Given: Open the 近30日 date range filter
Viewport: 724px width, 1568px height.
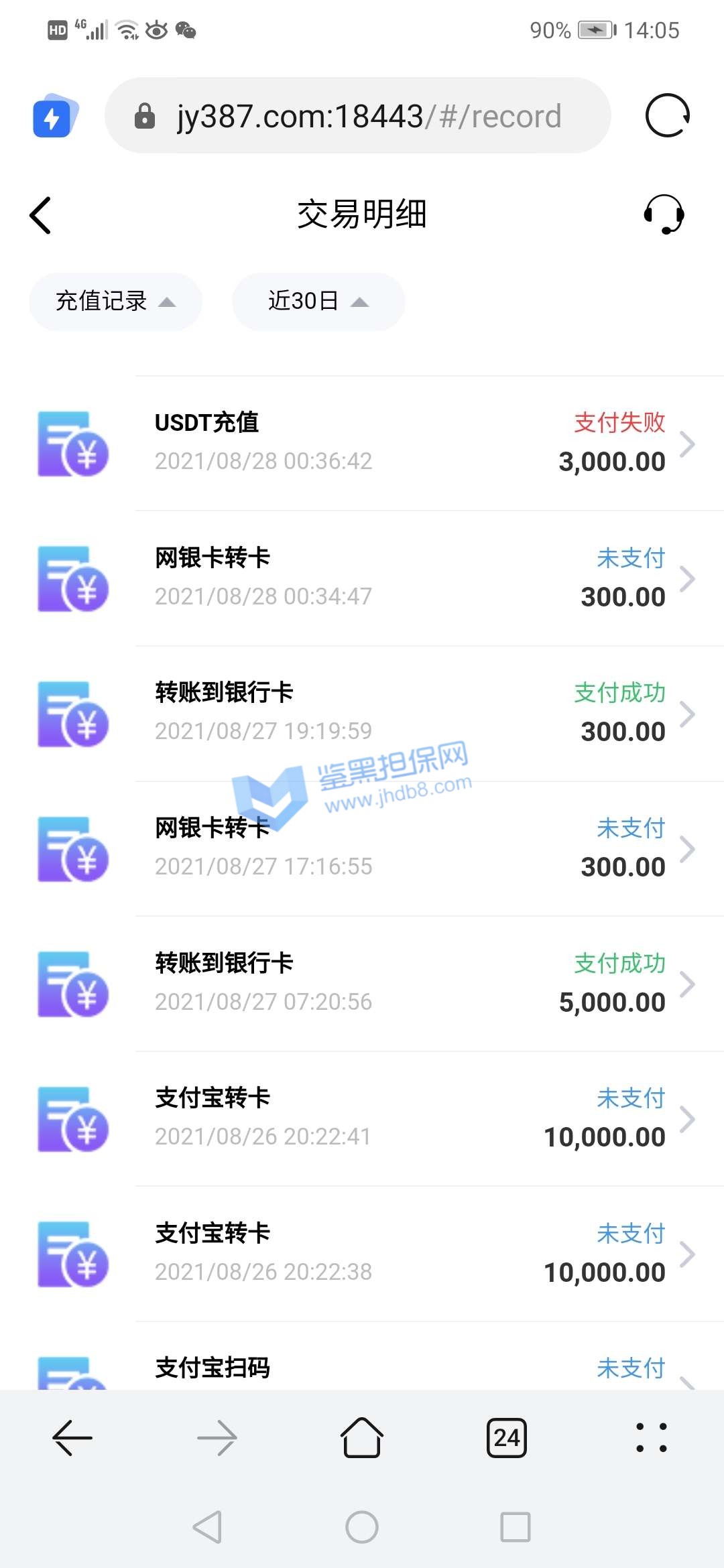Looking at the screenshot, I should click(x=318, y=302).
